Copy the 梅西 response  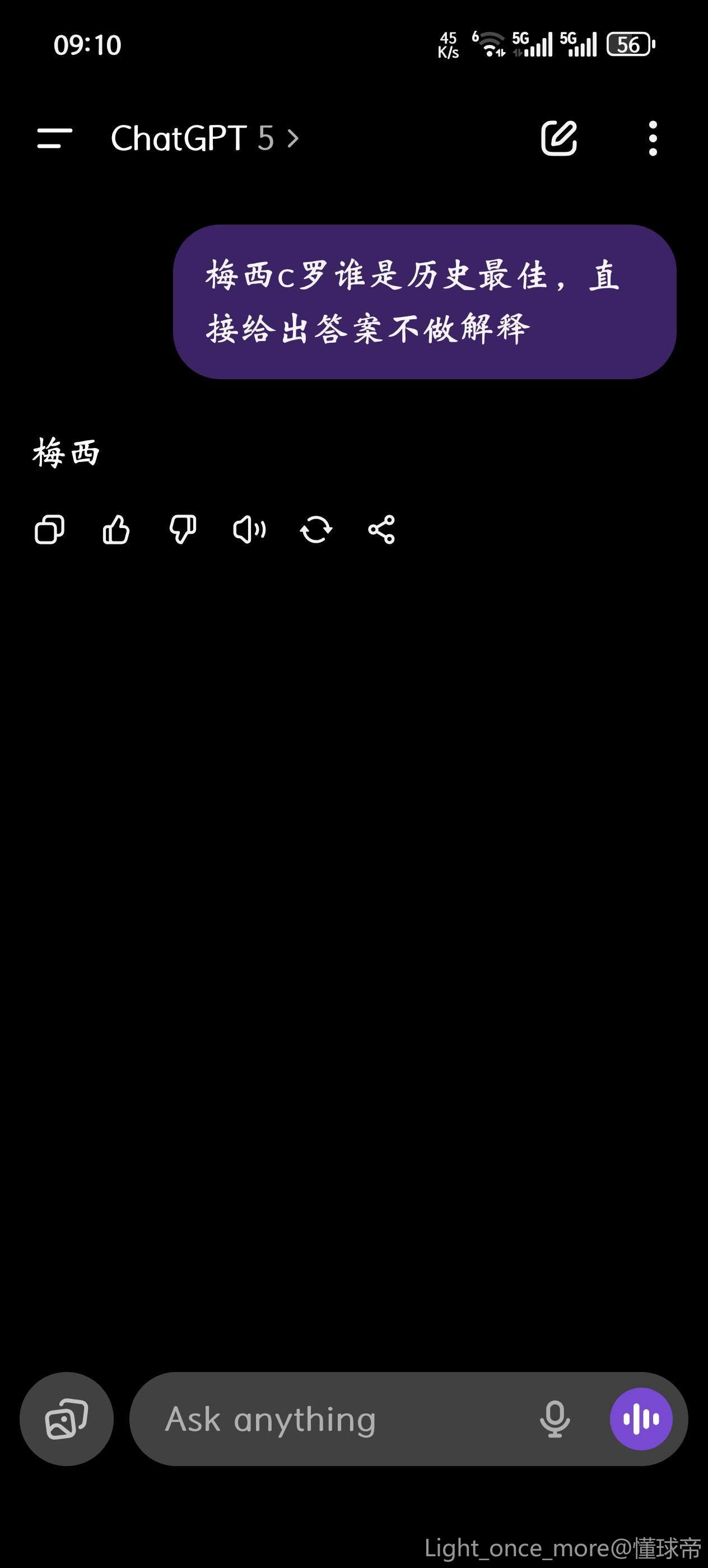[50, 529]
